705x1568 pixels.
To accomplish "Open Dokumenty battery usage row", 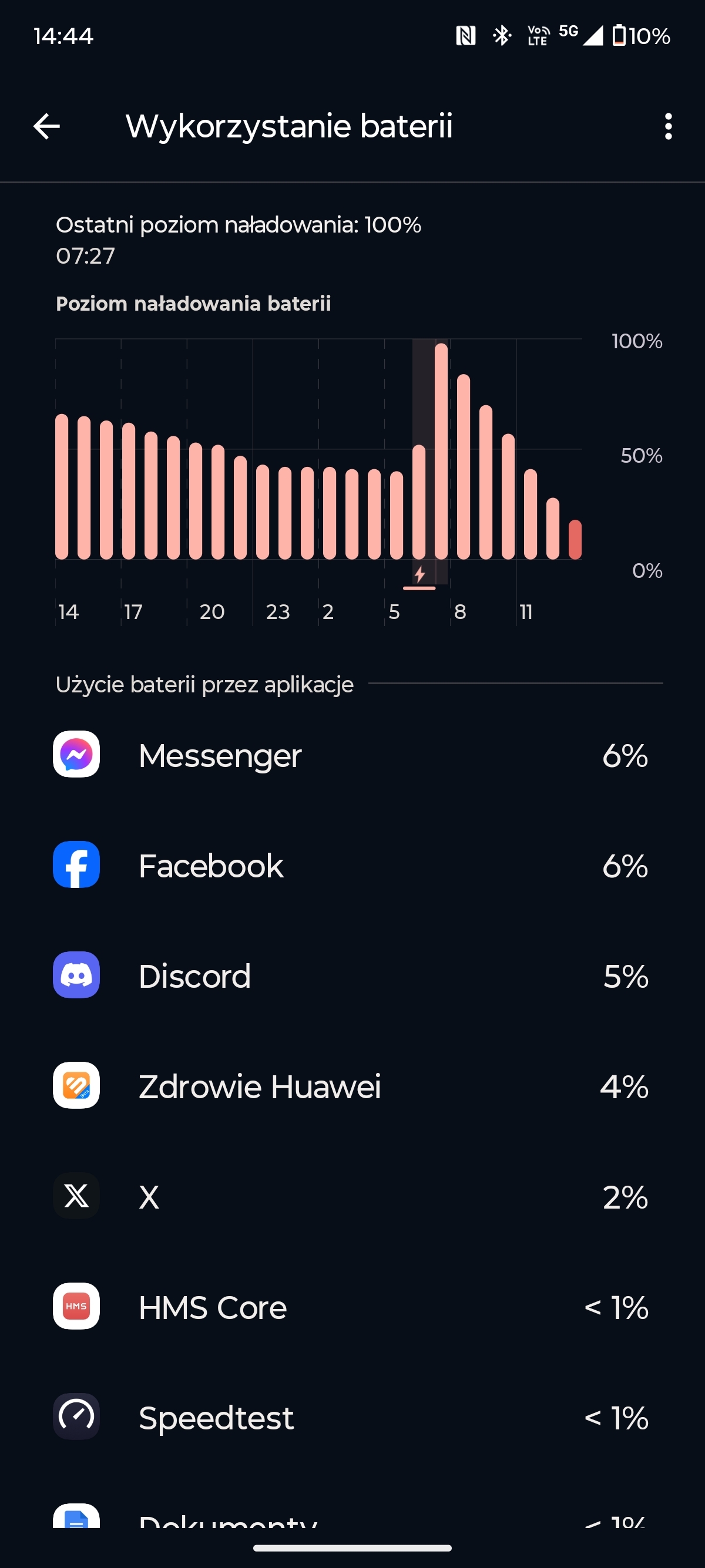I will [x=352, y=1519].
